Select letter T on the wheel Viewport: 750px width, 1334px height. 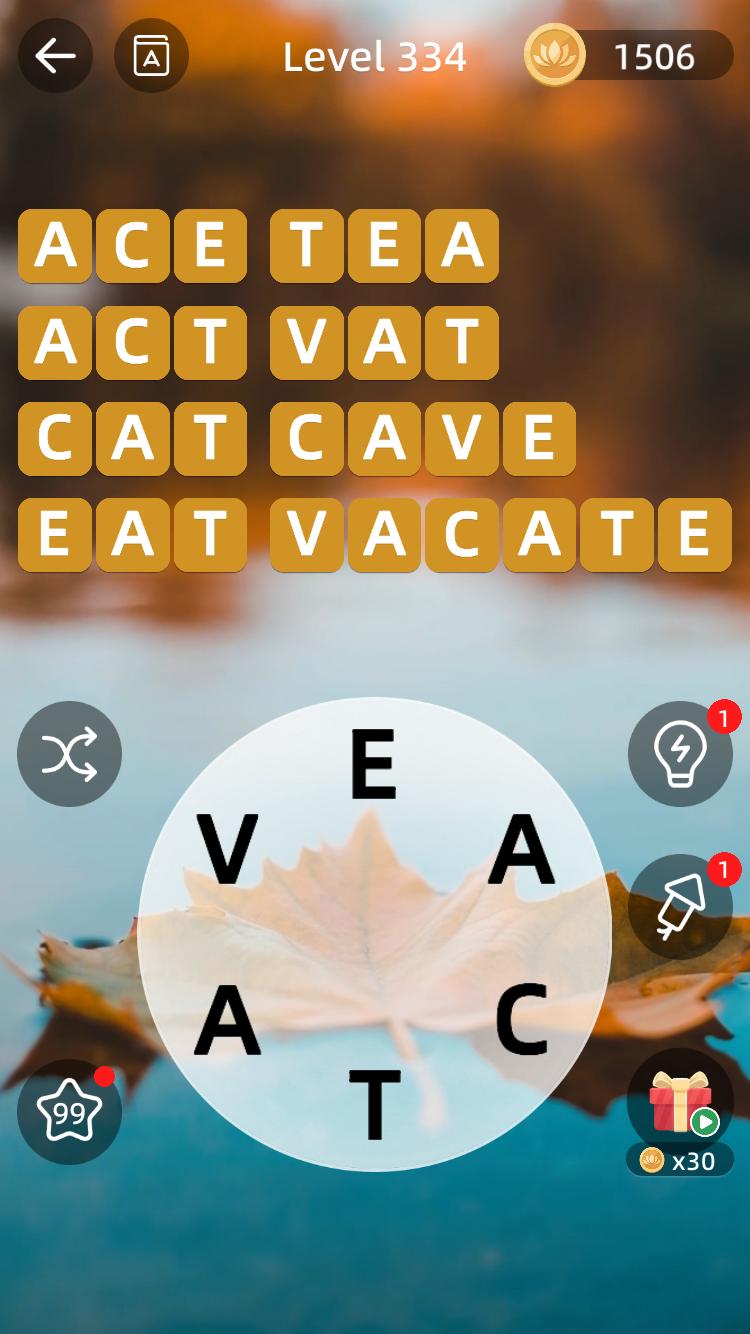[374, 1105]
